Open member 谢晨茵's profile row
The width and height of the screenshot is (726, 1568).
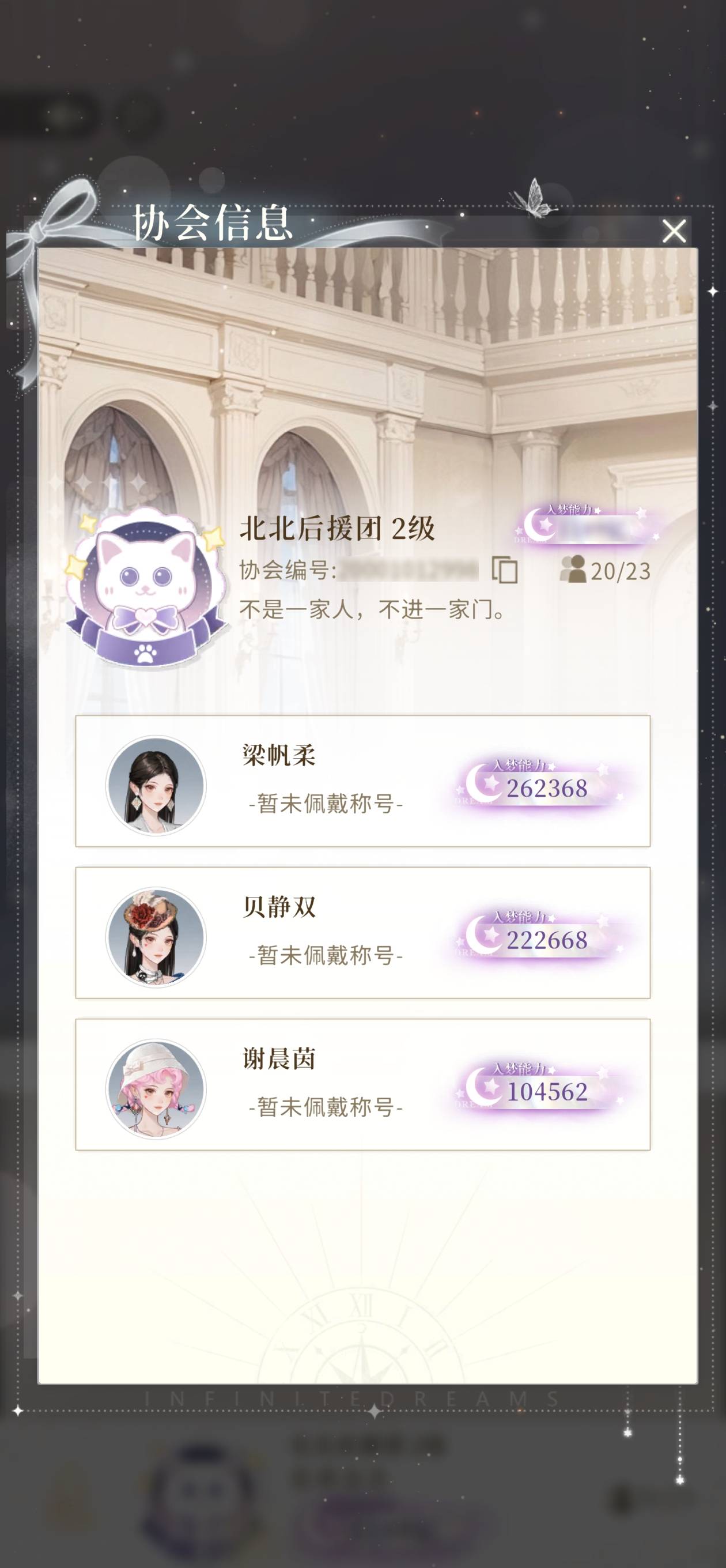point(362,1084)
